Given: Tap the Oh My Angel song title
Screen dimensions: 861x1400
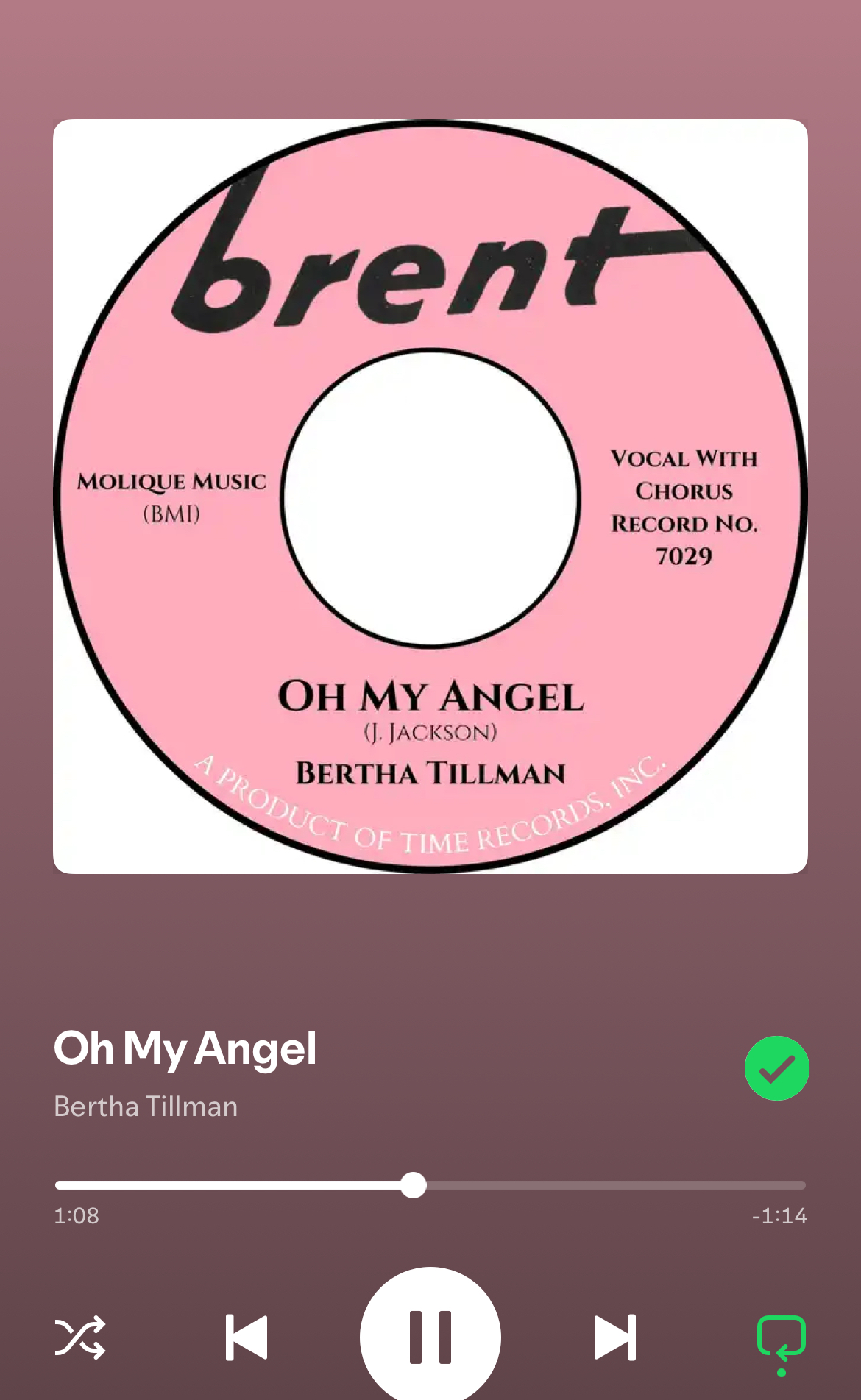Looking at the screenshot, I should (x=185, y=1048).
